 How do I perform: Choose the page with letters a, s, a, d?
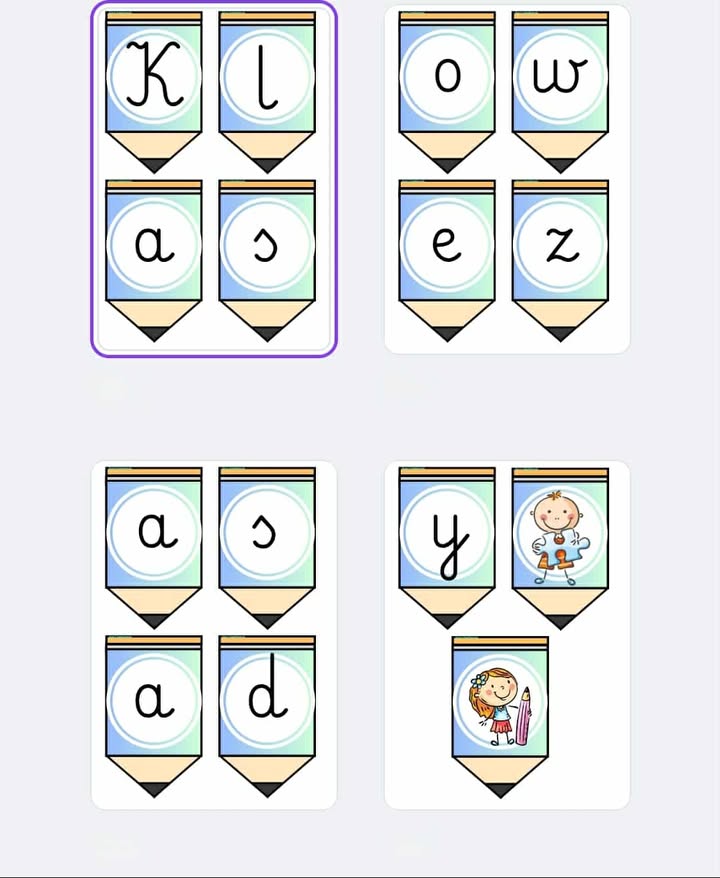[214, 634]
